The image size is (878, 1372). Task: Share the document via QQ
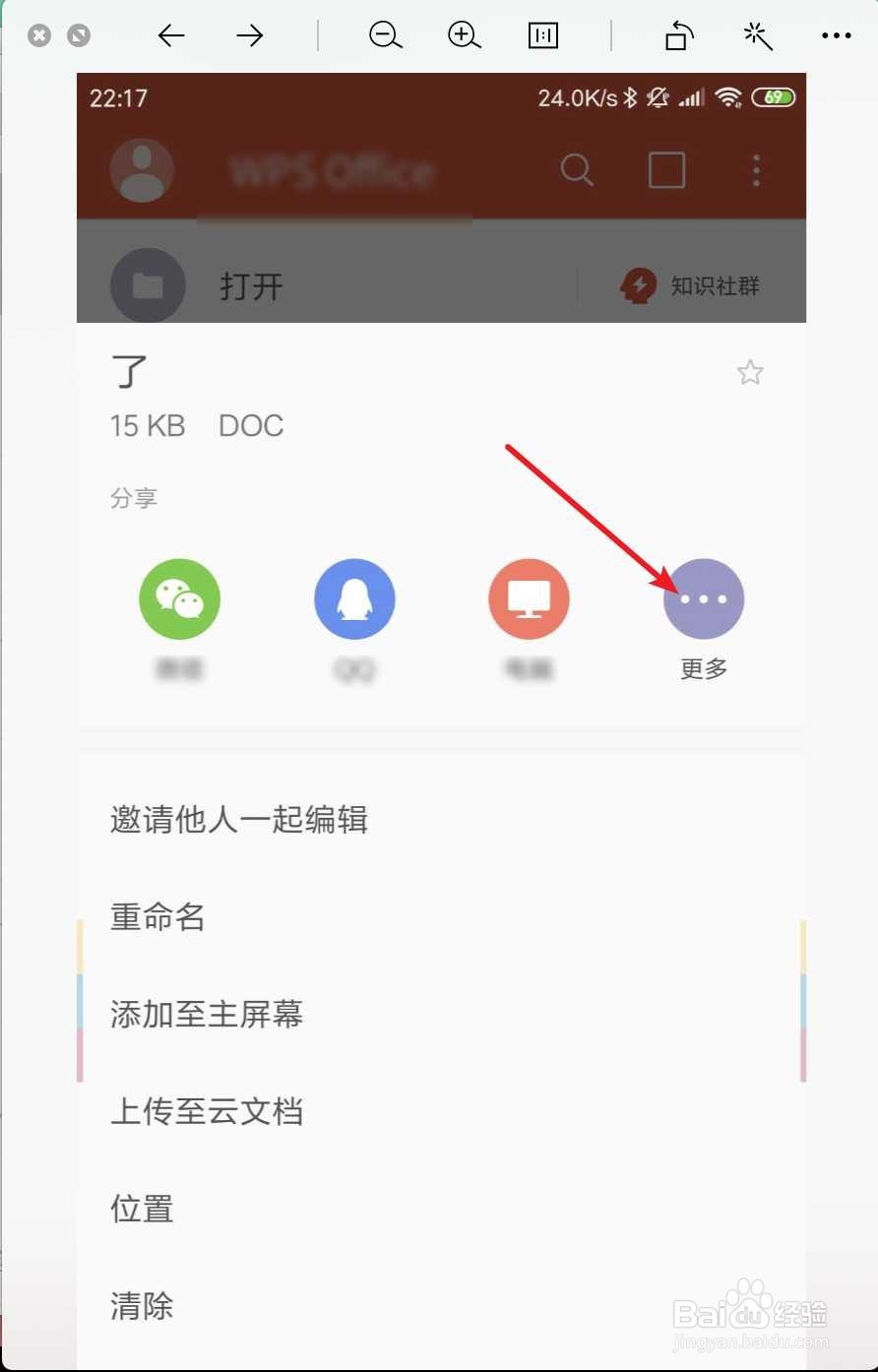354,598
